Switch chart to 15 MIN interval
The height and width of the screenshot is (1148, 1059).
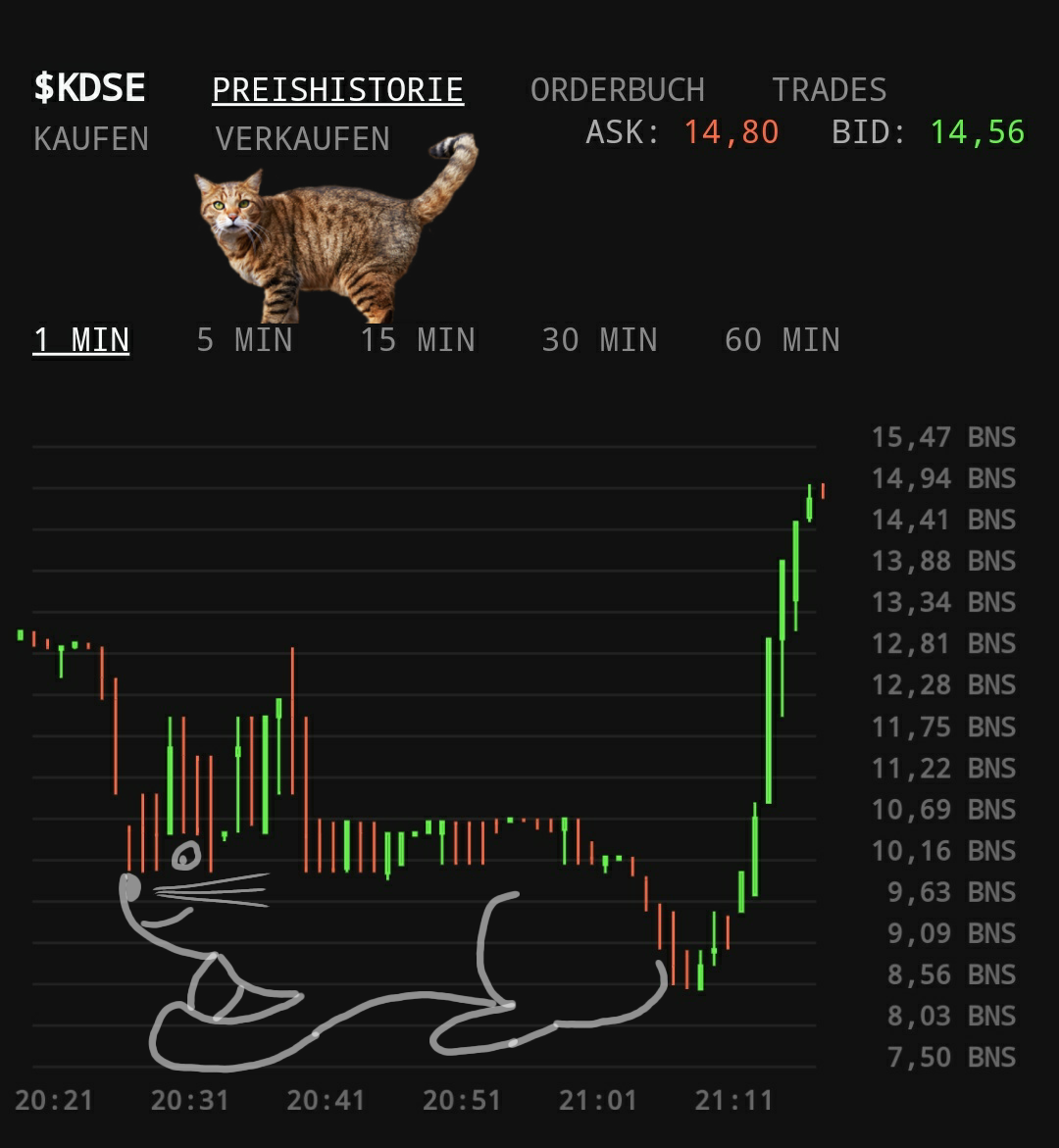click(x=417, y=340)
